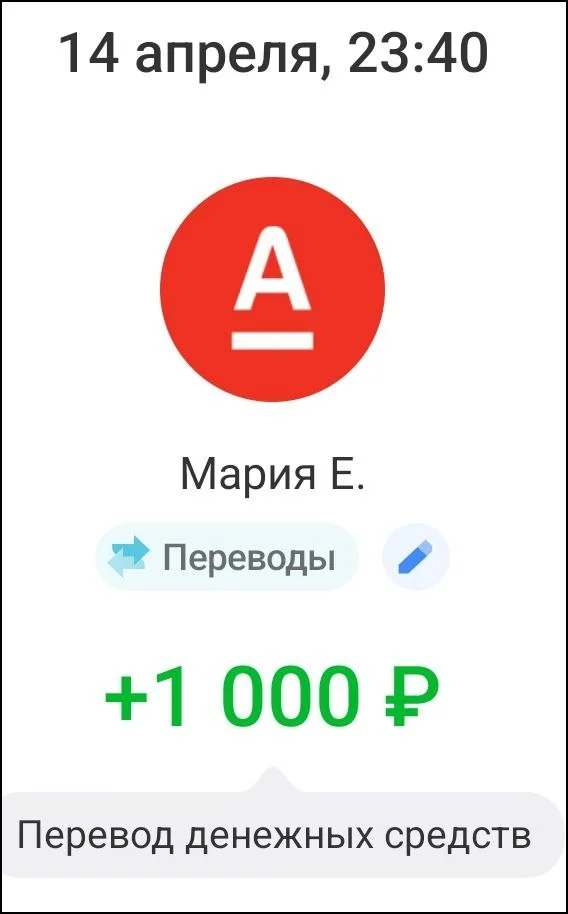Edit the category with the pencil icon

click(x=416, y=558)
